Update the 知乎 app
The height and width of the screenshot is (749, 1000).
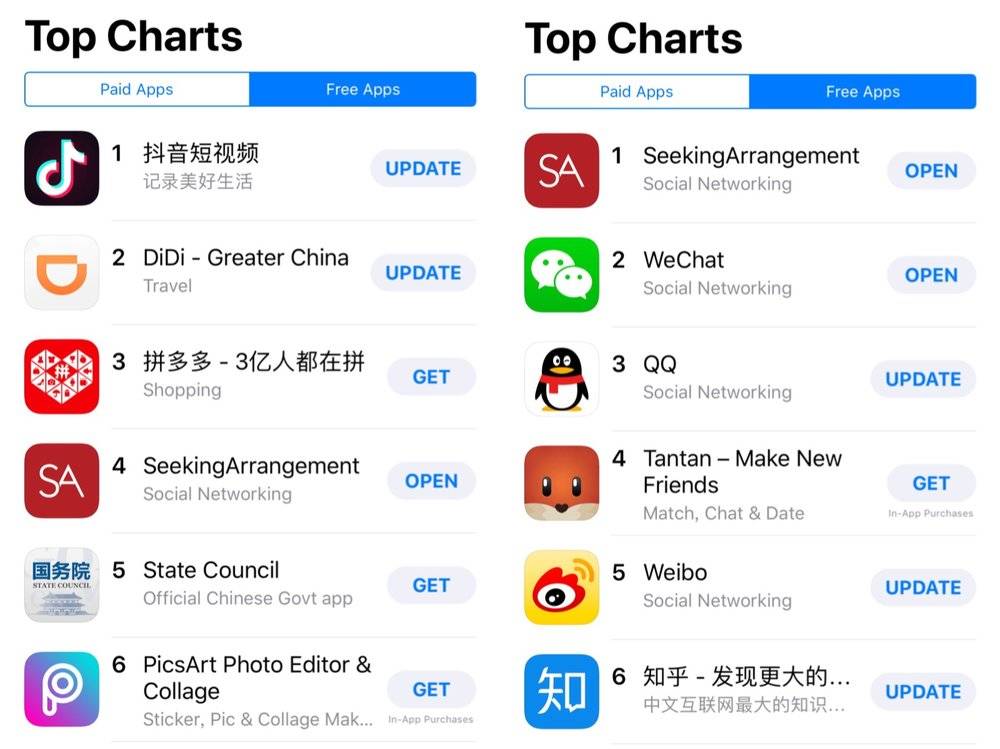coord(923,691)
